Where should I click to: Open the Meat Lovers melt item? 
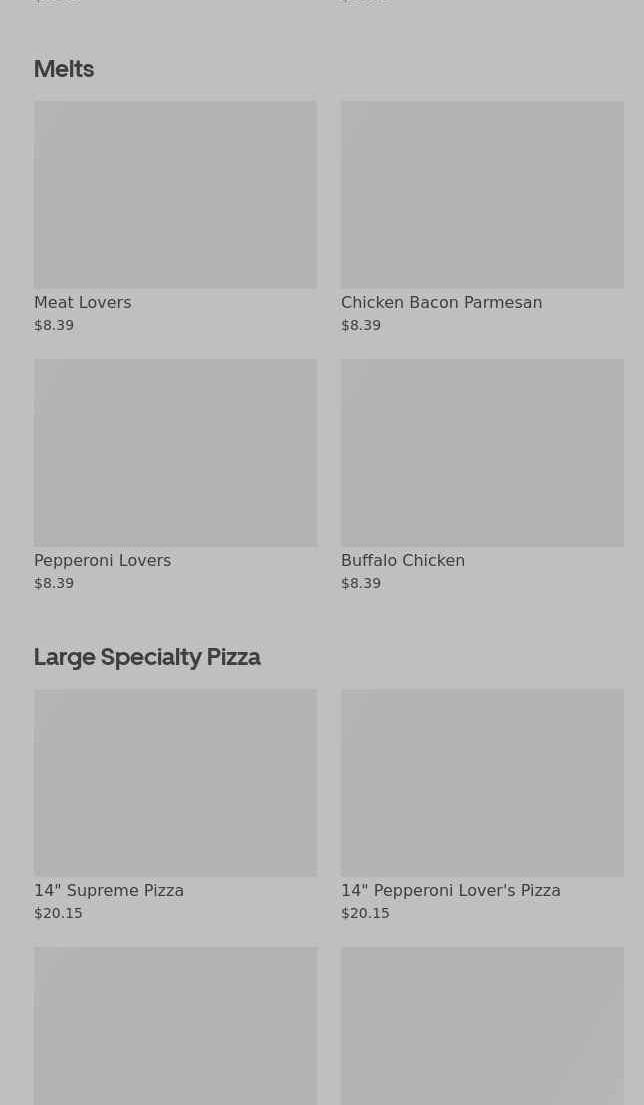pyautogui.click(x=175, y=217)
